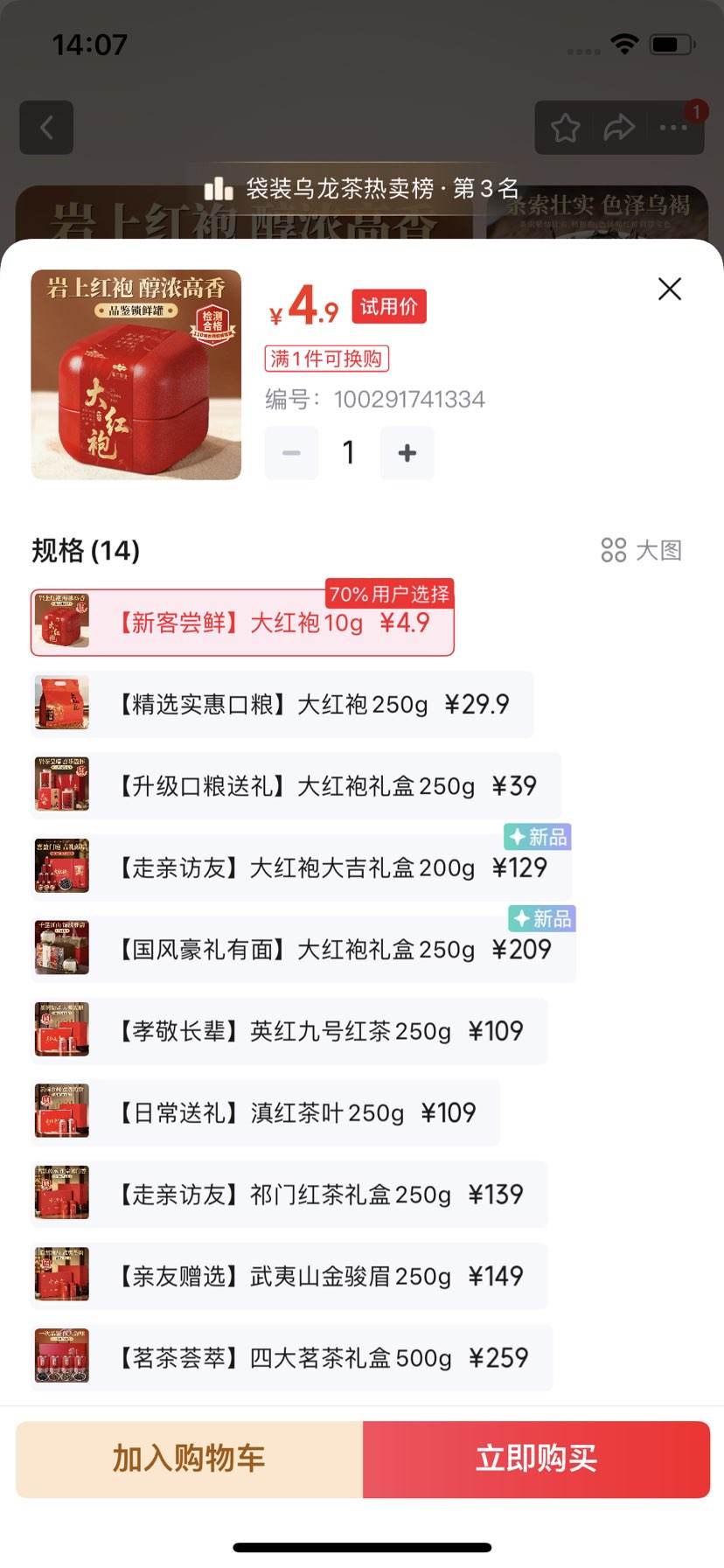This screenshot has height=1568, width=724.
Task: Click the back arrow at top left
Action: tap(46, 127)
